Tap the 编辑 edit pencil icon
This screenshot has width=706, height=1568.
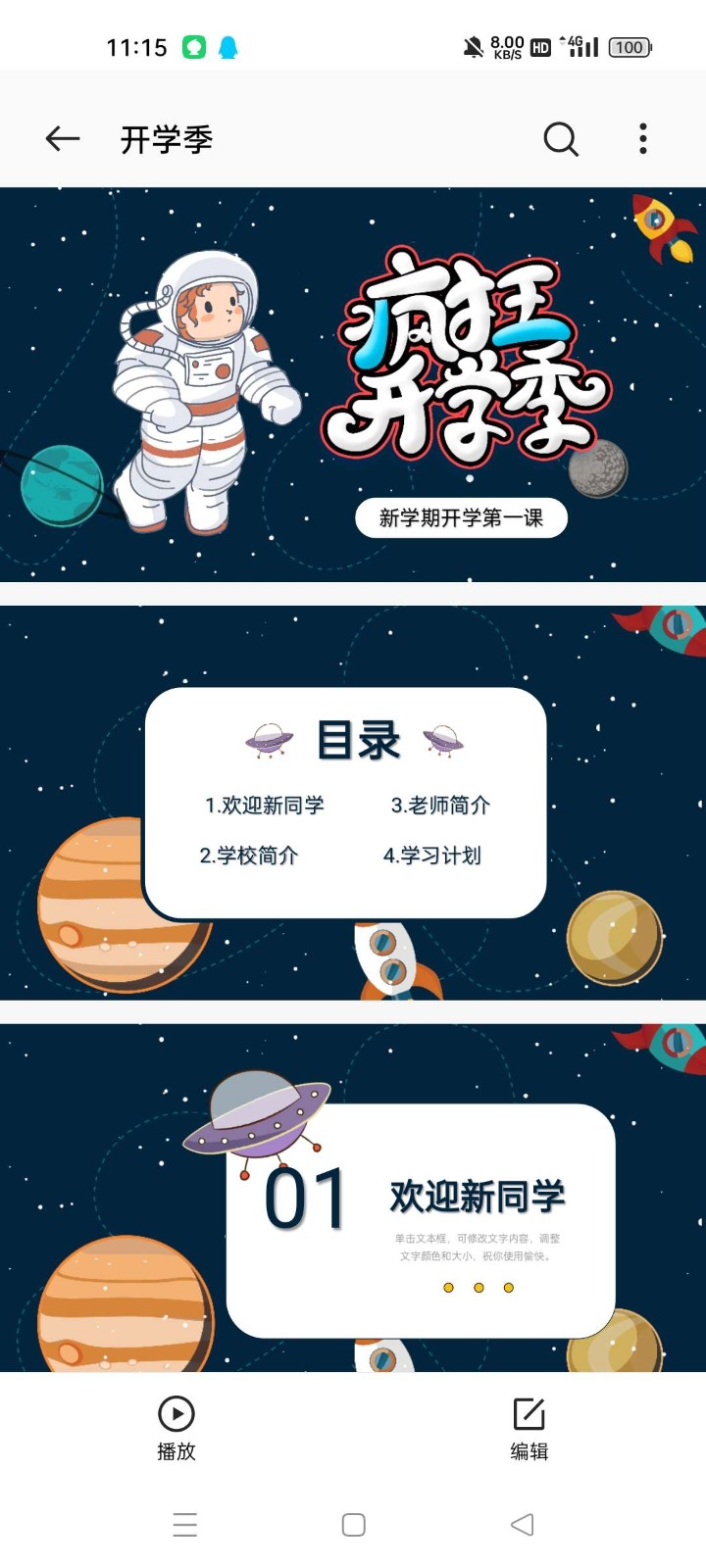point(529,1414)
